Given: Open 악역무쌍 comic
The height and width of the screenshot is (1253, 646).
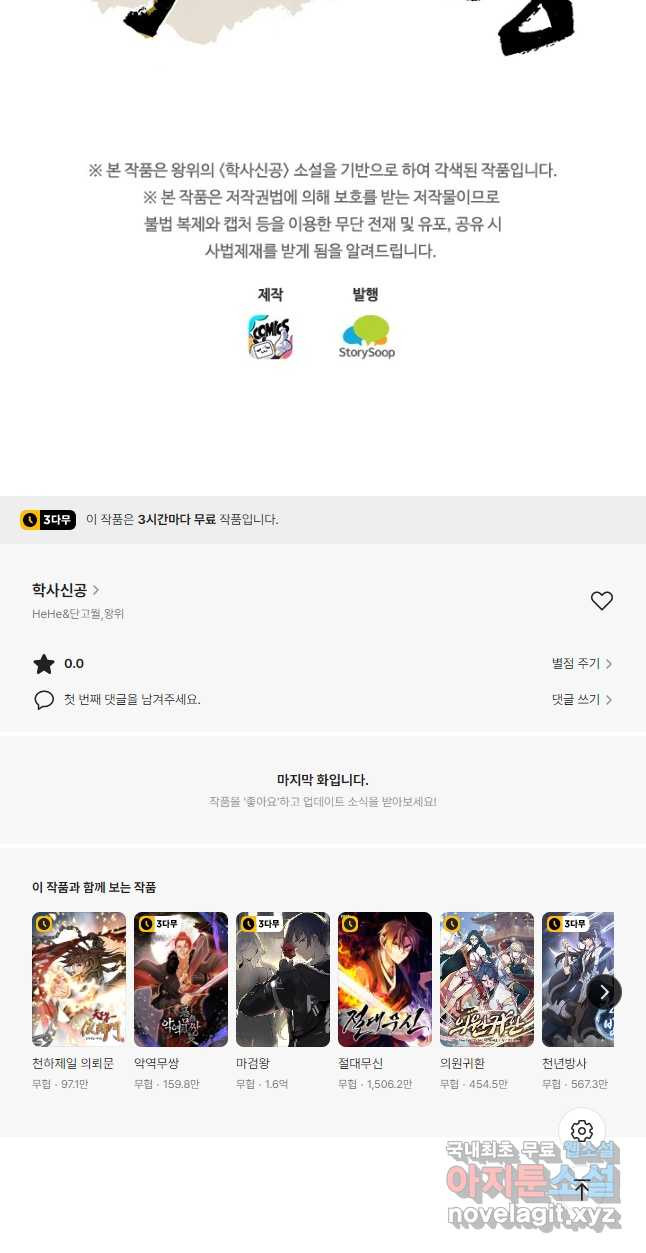Looking at the screenshot, I should [x=181, y=979].
